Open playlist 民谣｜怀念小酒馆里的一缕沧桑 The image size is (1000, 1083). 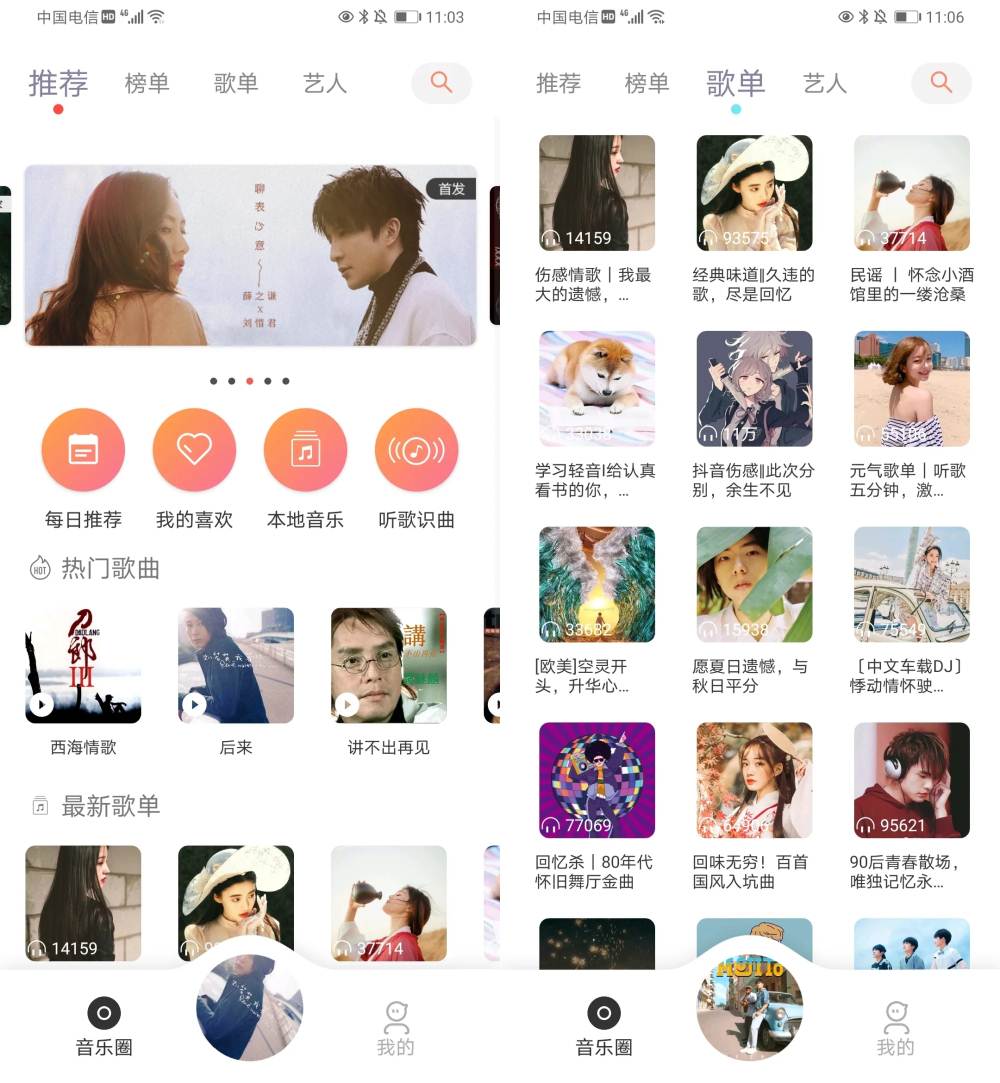(911, 193)
